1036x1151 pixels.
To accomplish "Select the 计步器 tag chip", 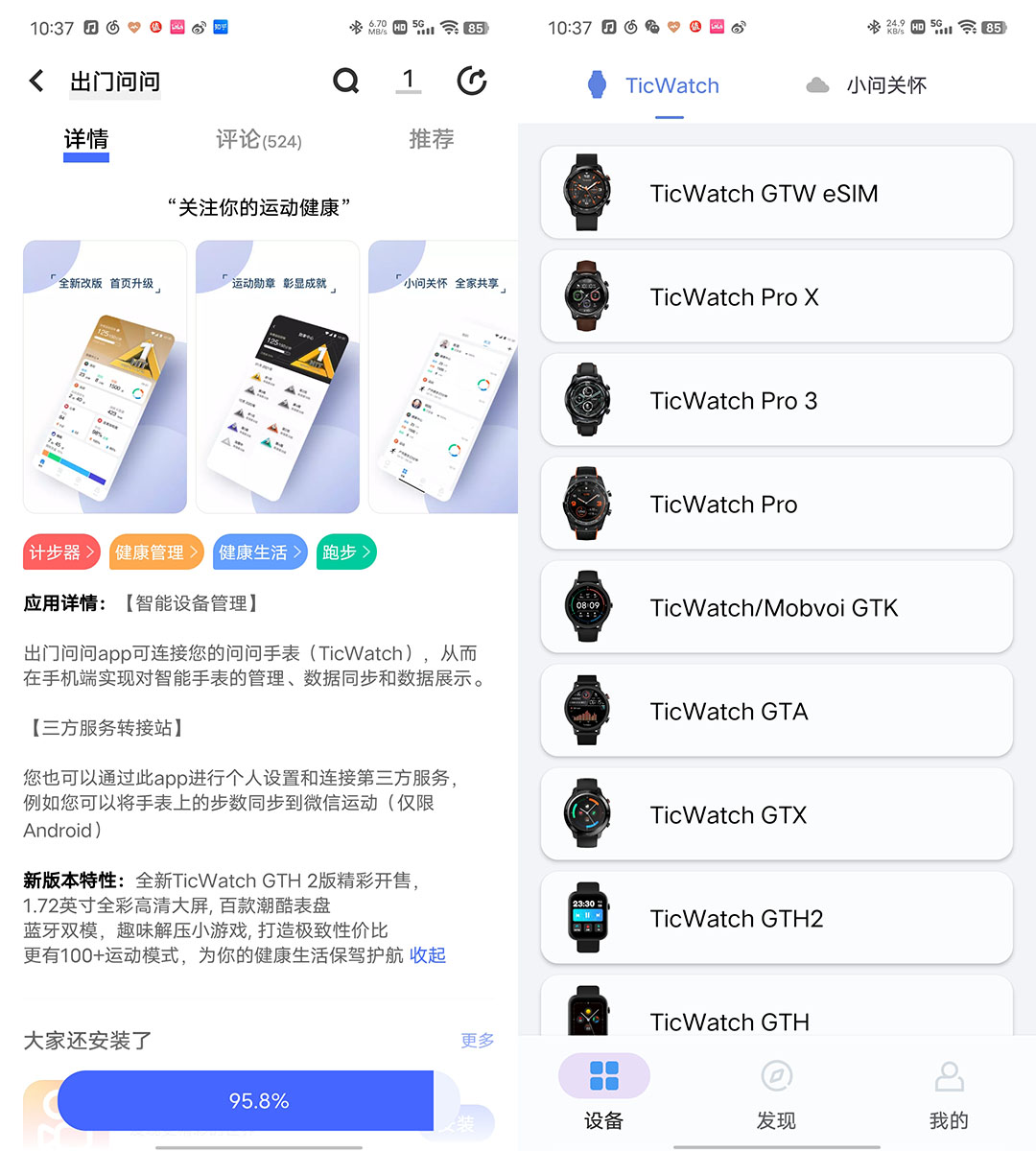I will pos(61,552).
